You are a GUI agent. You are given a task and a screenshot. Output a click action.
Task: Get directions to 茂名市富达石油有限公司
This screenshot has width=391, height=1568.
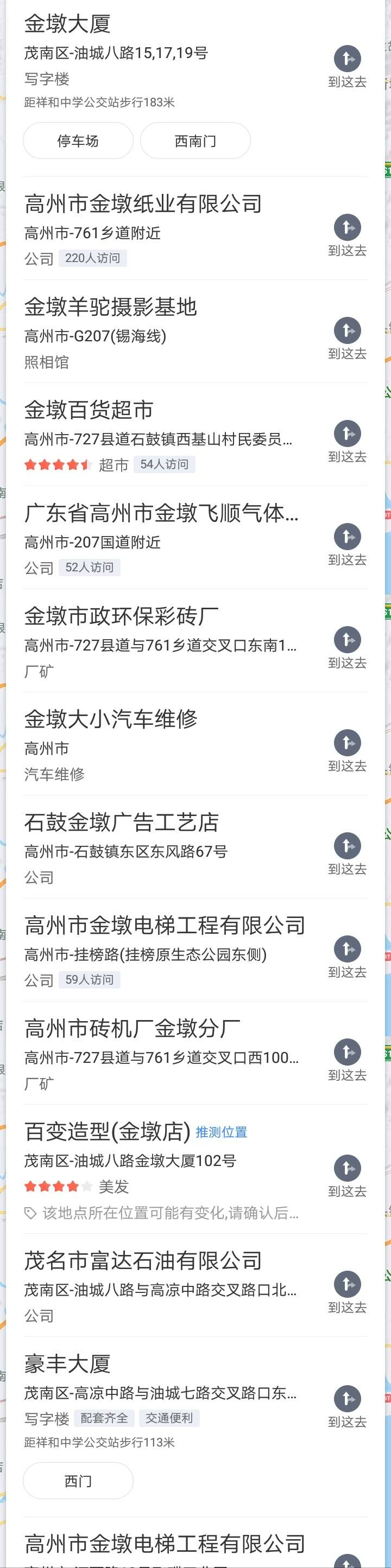(347, 1292)
